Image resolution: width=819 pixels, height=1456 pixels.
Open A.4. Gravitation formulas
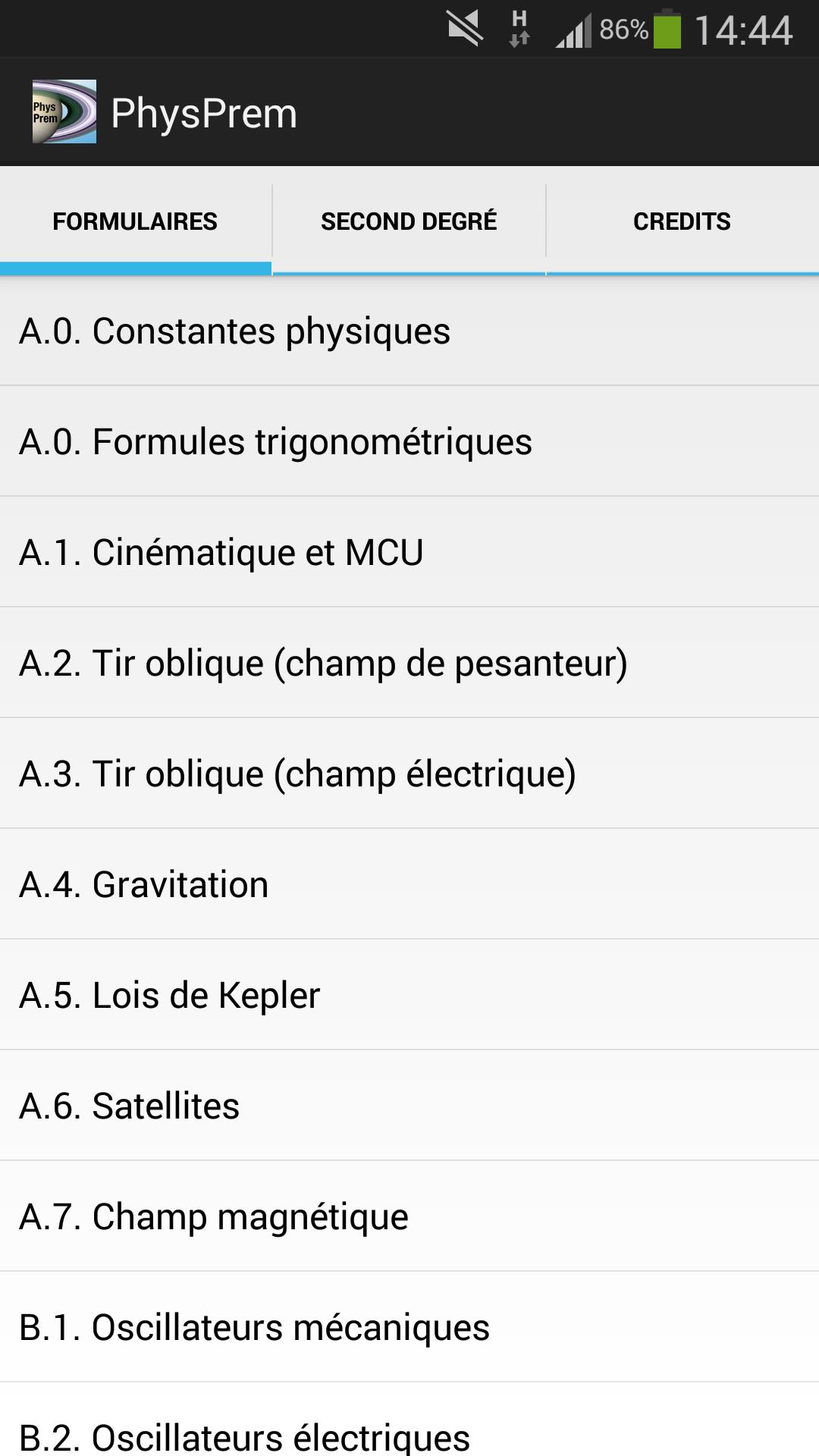(x=409, y=884)
